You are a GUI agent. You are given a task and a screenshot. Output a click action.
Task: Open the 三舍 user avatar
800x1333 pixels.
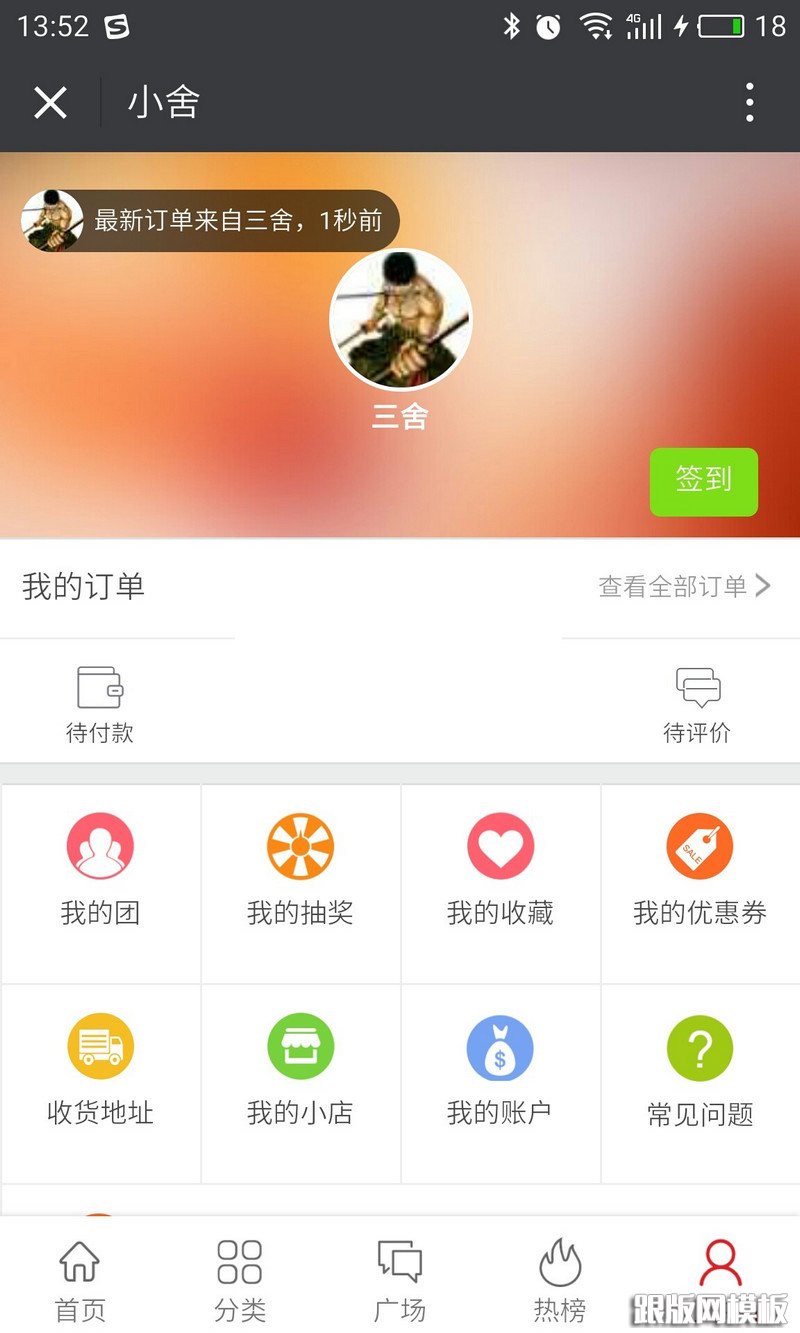coord(400,318)
